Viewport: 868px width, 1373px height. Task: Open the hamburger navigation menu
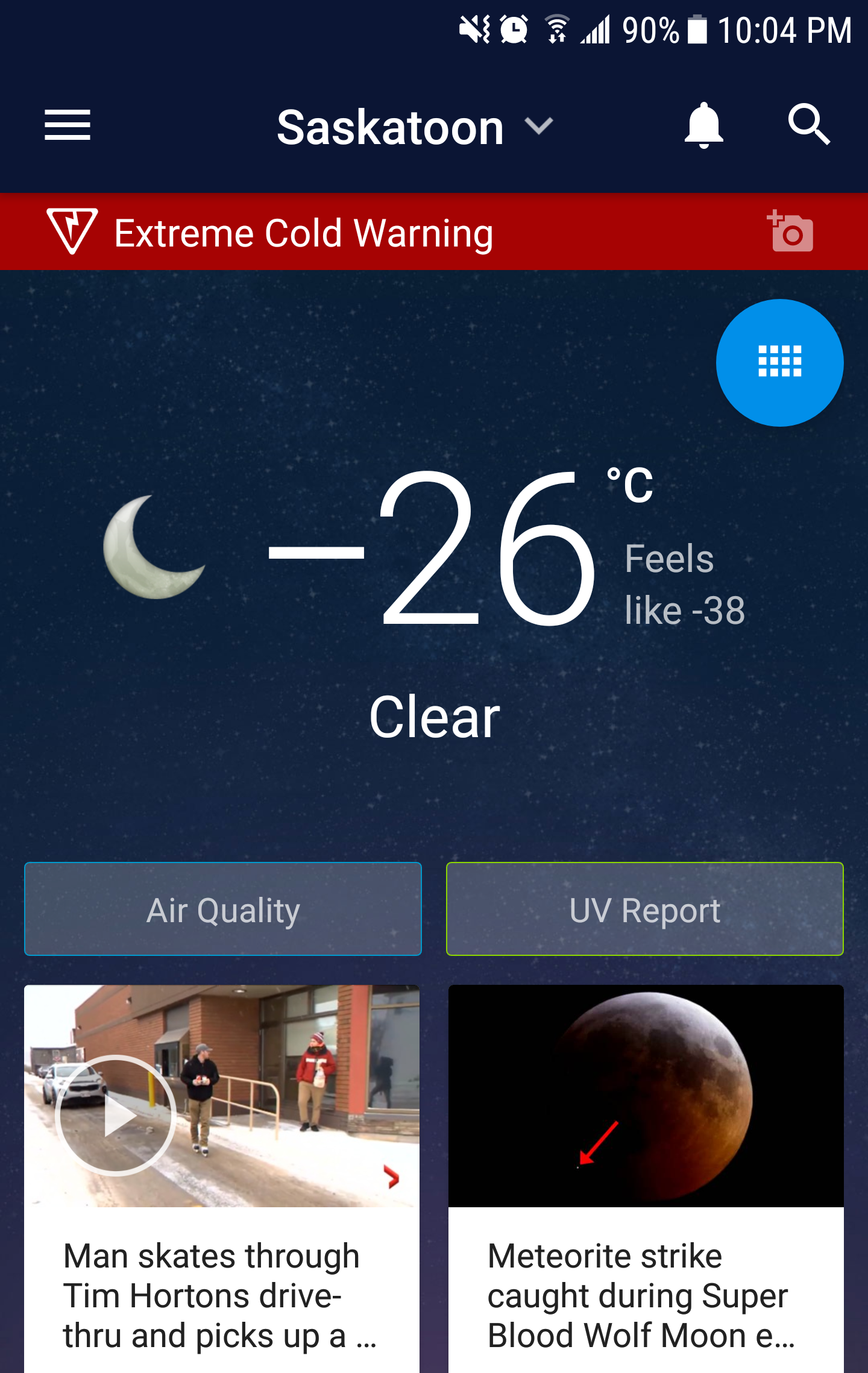pyautogui.click(x=68, y=125)
